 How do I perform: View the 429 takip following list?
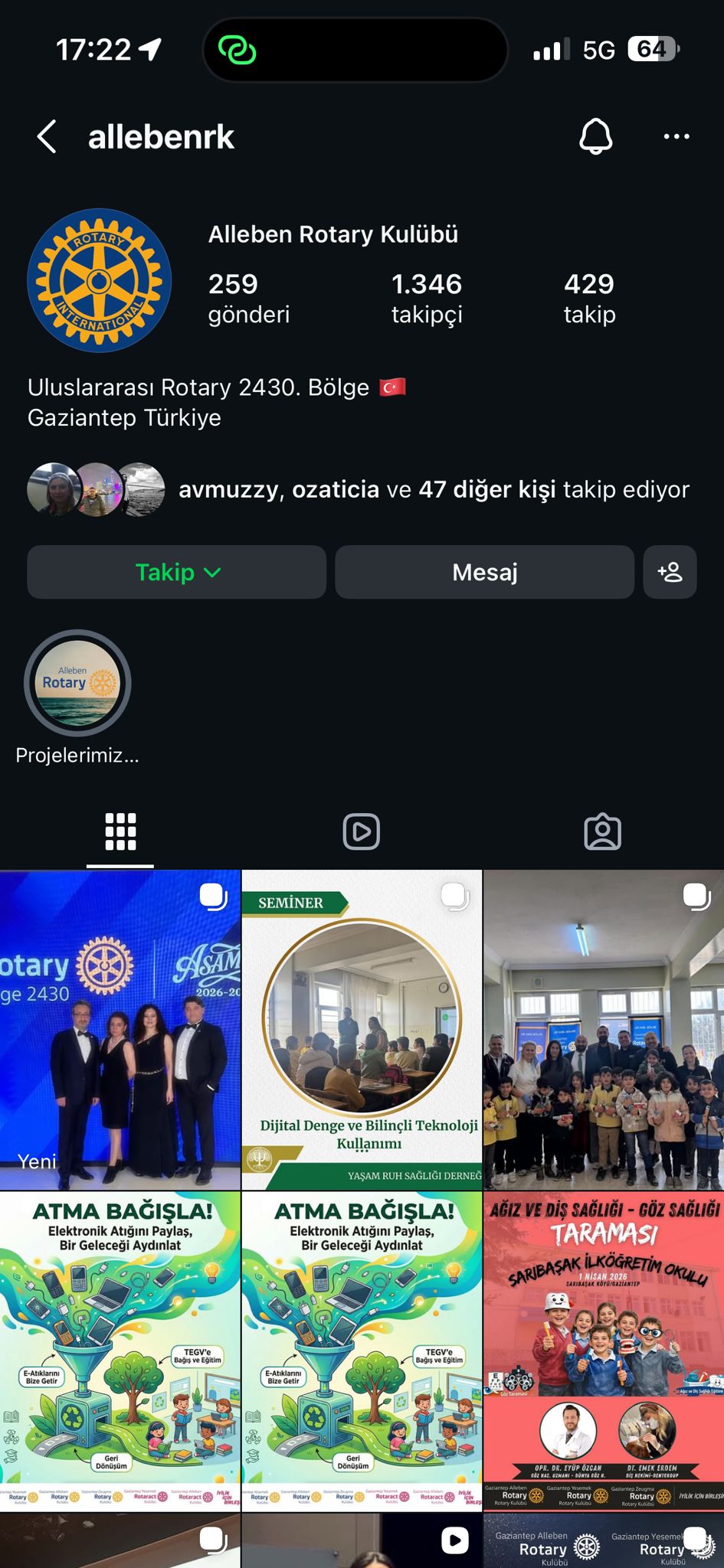click(x=589, y=298)
